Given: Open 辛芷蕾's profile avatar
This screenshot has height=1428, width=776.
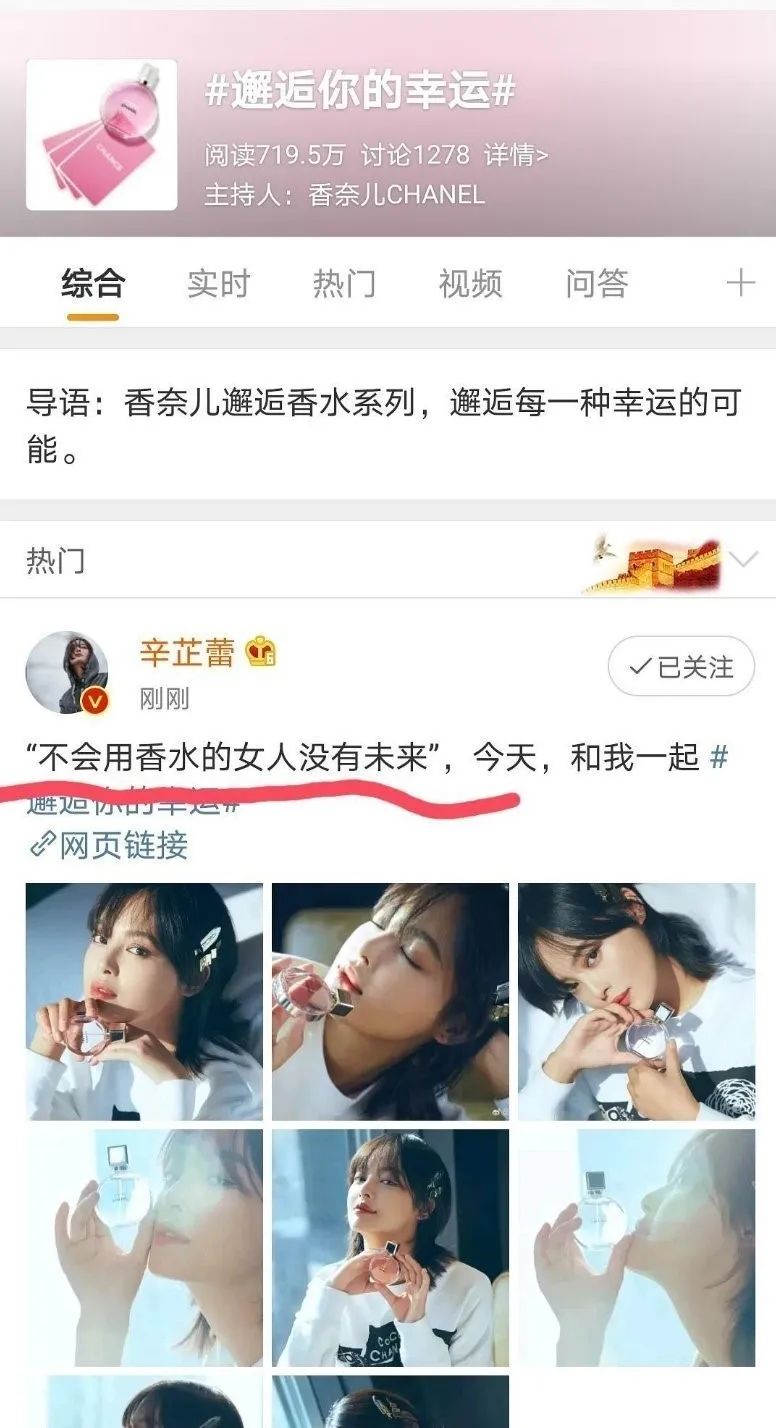Looking at the screenshot, I should 66,672.
